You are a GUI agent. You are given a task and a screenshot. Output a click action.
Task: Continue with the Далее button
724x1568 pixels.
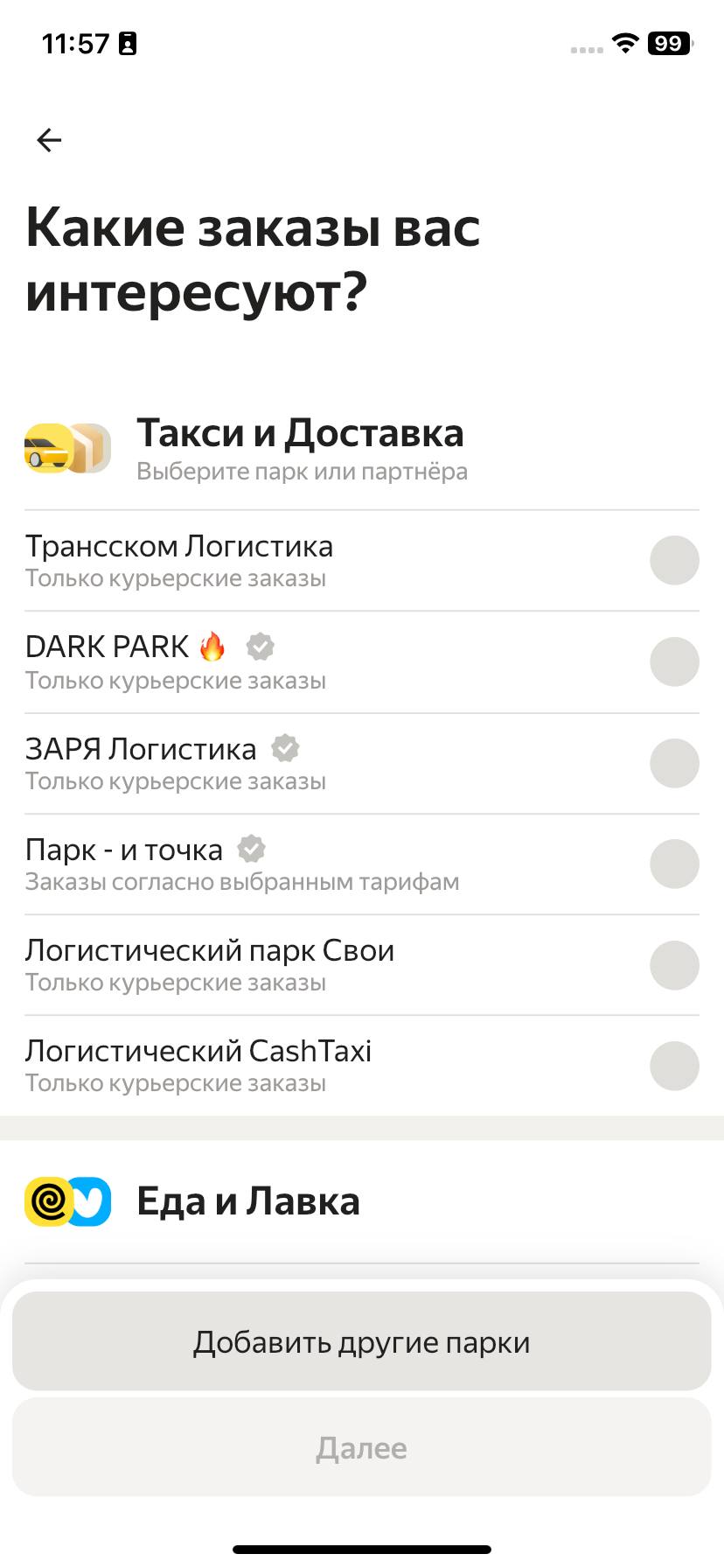(x=362, y=1448)
